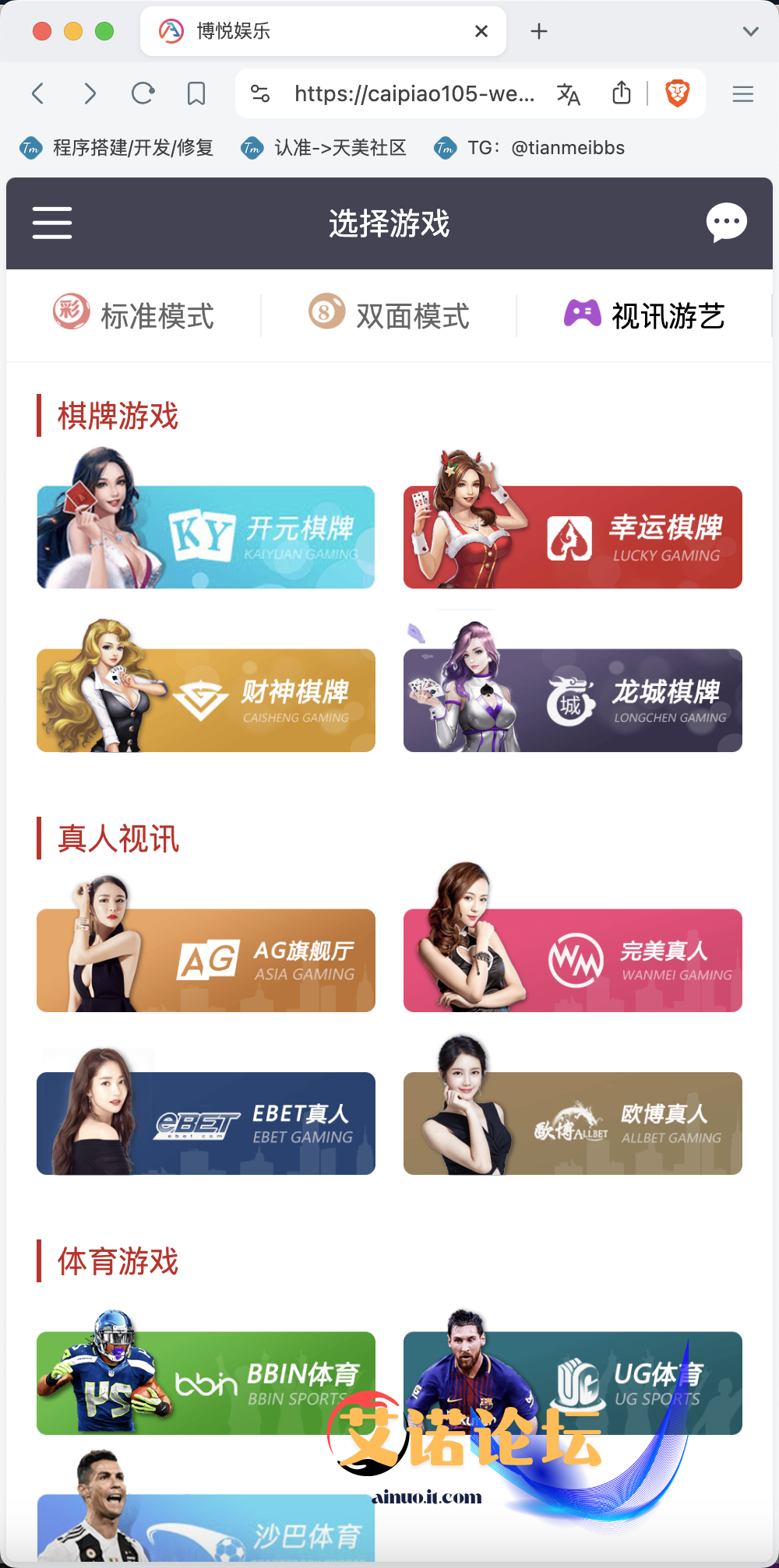The width and height of the screenshot is (779, 1568).
Task: Tap the browser share icon
Action: pyautogui.click(x=621, y=94)
